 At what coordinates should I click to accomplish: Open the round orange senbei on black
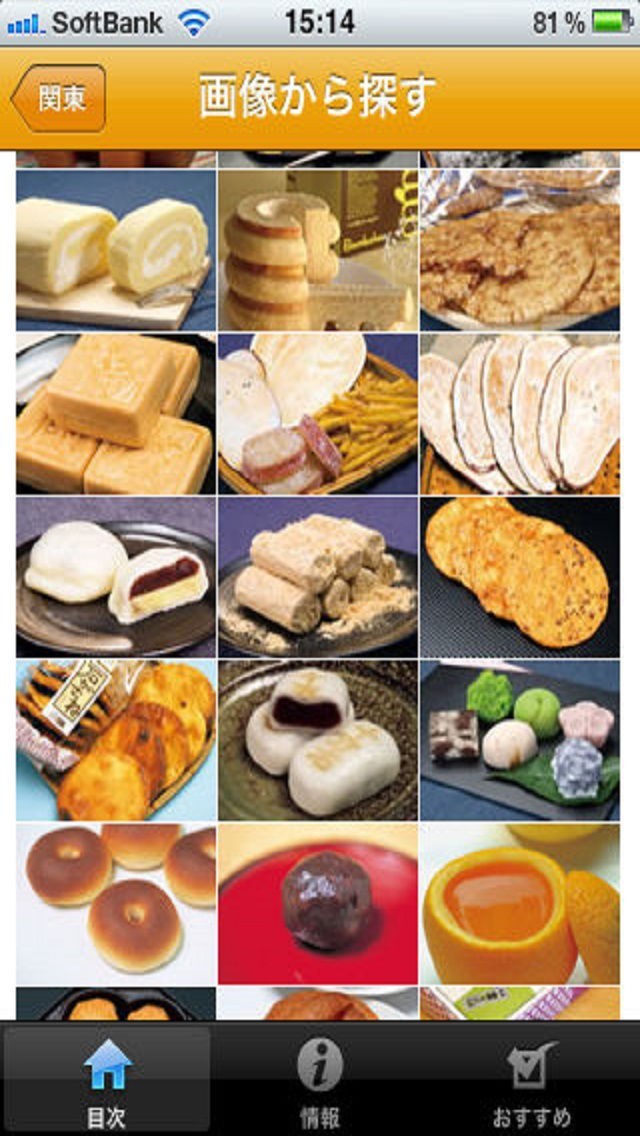click(520, 577)
